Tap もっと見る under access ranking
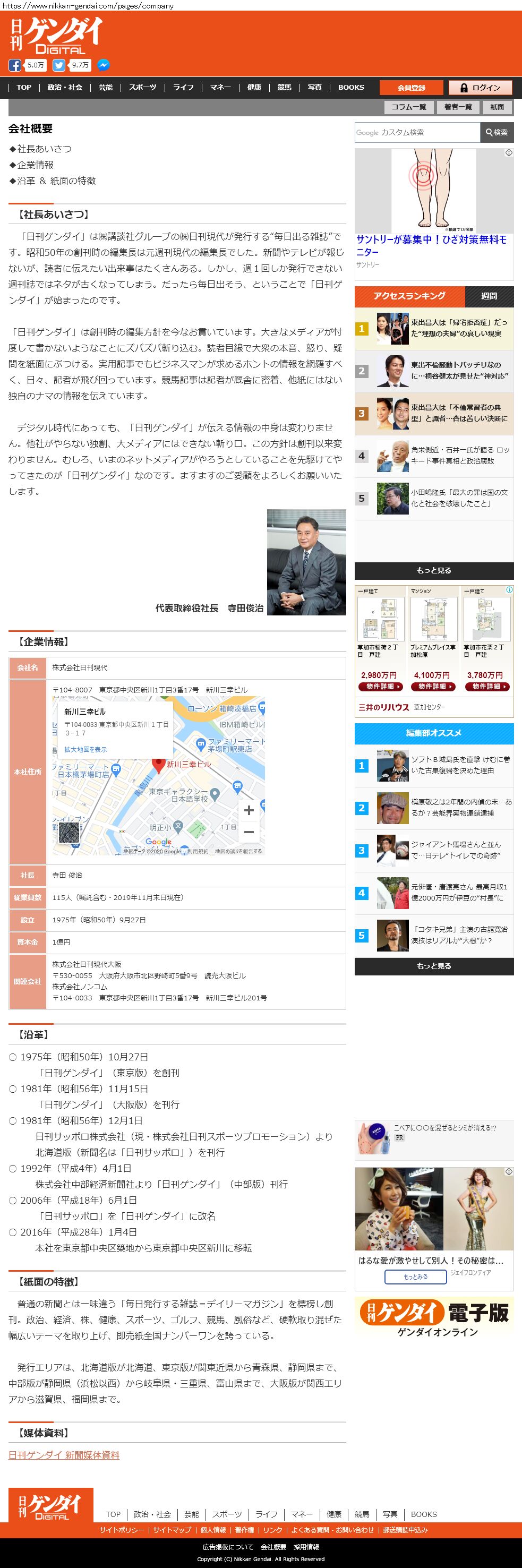The image size is (522, 1568). coord(434,570)
